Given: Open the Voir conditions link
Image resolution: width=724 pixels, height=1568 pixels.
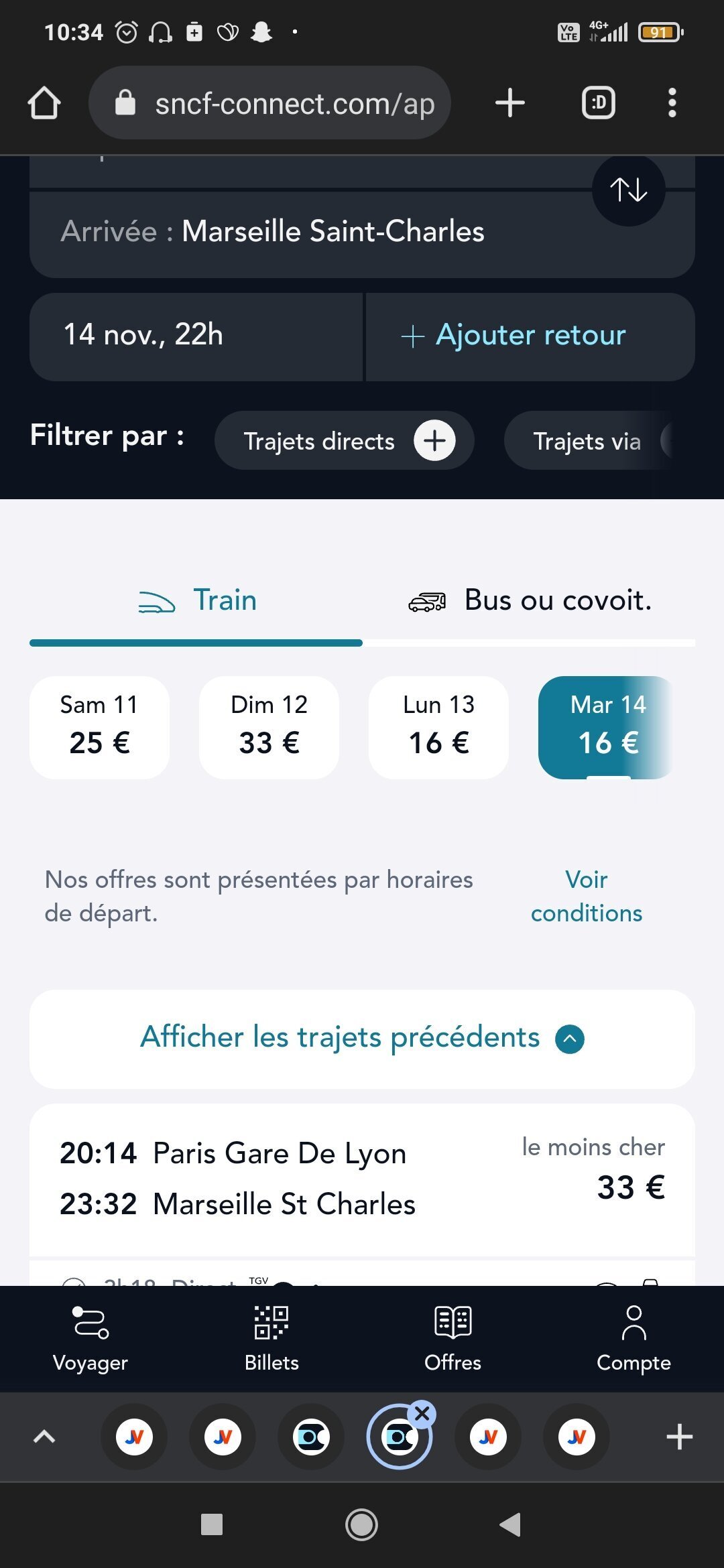Looking at the screenshot, I should pyautogui.click(x=587, y=896).
